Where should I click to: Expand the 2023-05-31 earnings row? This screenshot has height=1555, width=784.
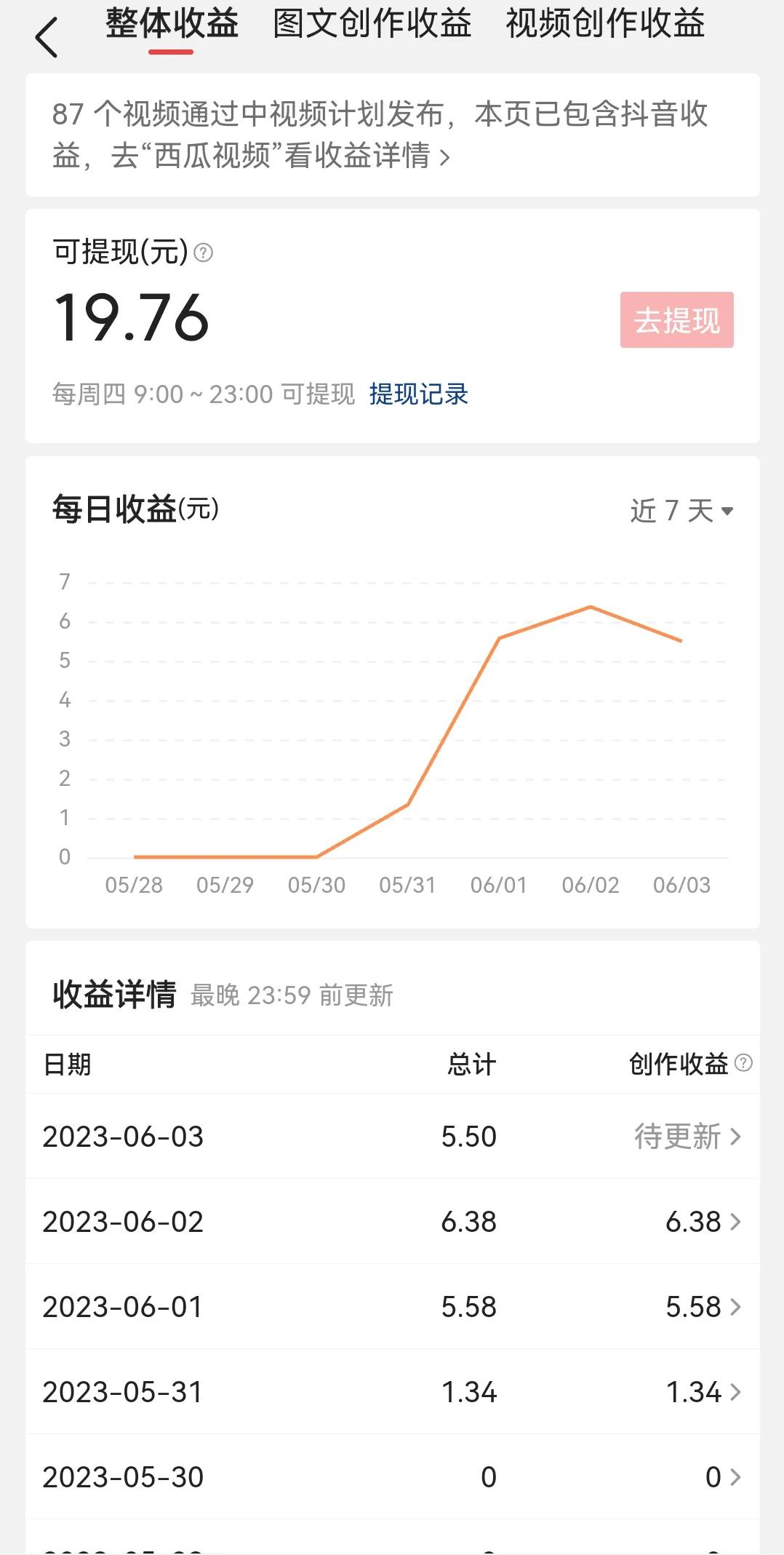click(x=735, y=1392)
